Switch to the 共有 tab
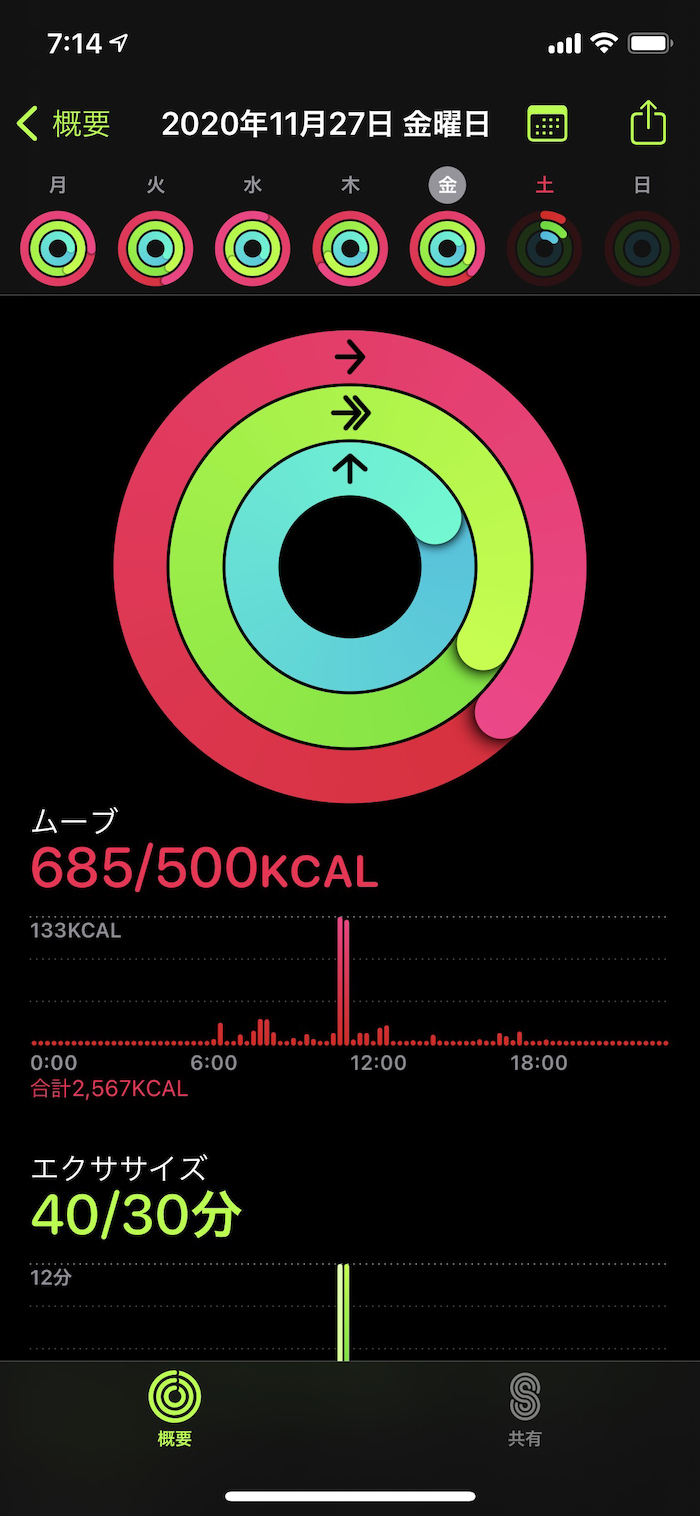The width and height of the screenshot is (700, 1516). click(x=525, y=1408)
